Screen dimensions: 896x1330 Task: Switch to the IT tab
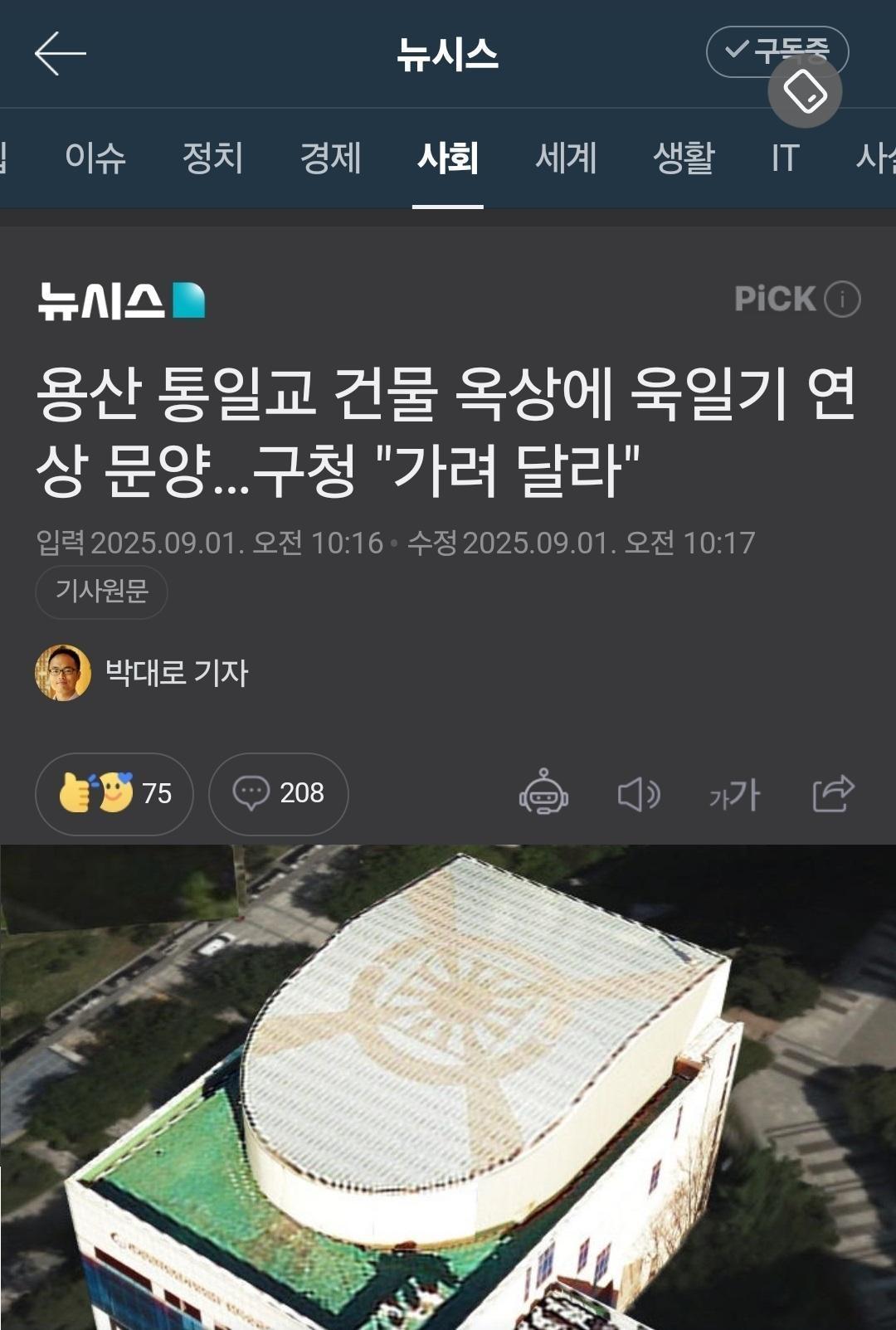point(784,158)
